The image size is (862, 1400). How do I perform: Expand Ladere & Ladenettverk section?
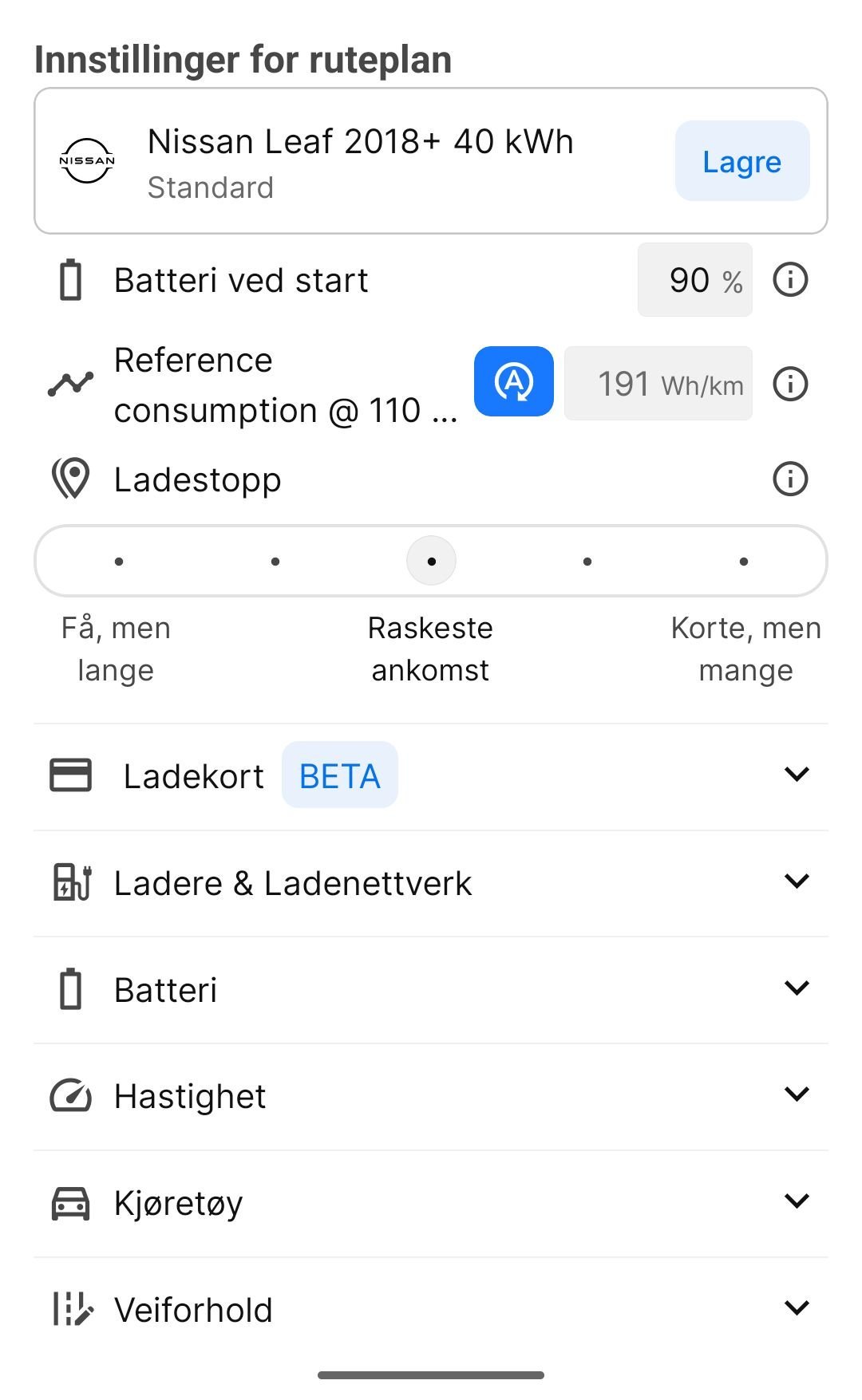pos(431,883)
